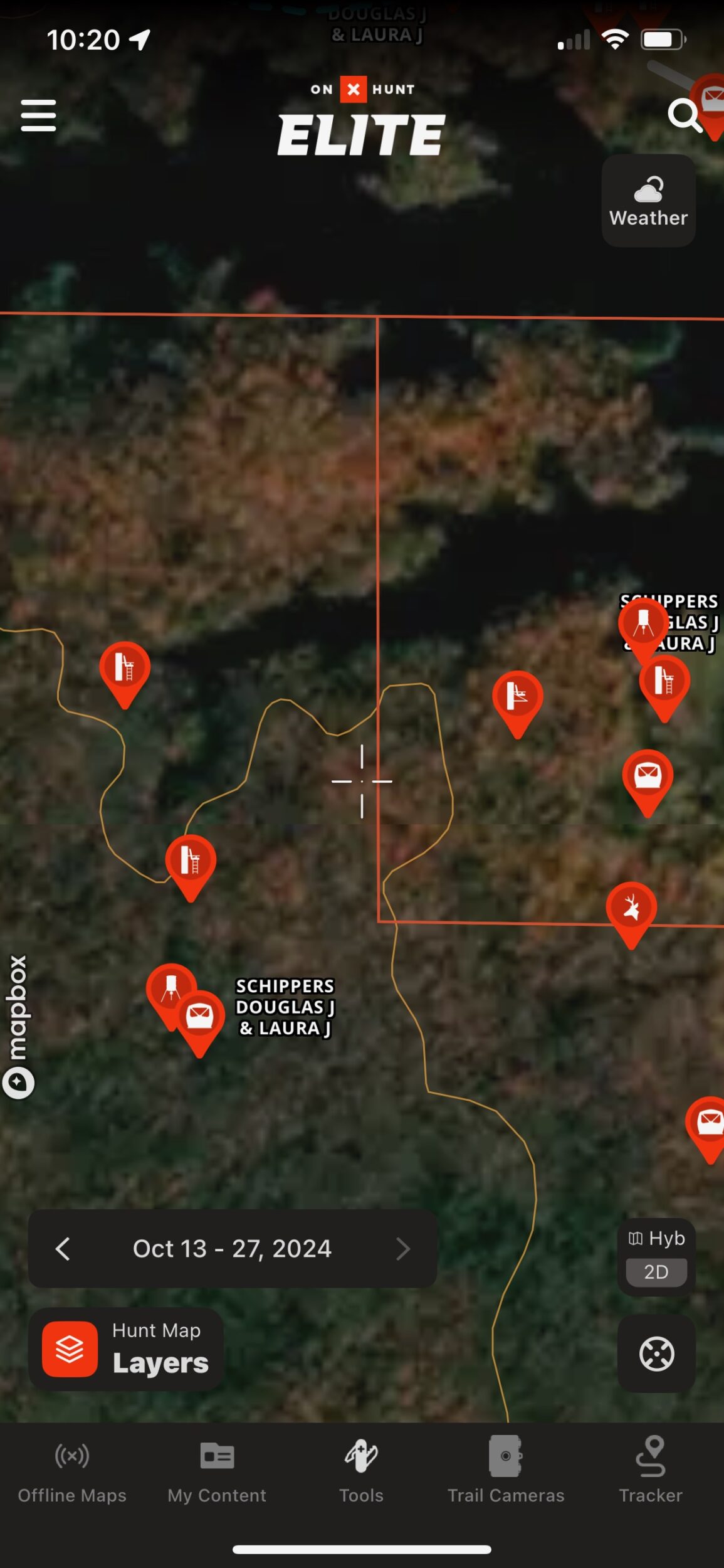This screenshot has width=724, height=1568.
Task: Open the Weather panel
Action: tap(648, 201)
